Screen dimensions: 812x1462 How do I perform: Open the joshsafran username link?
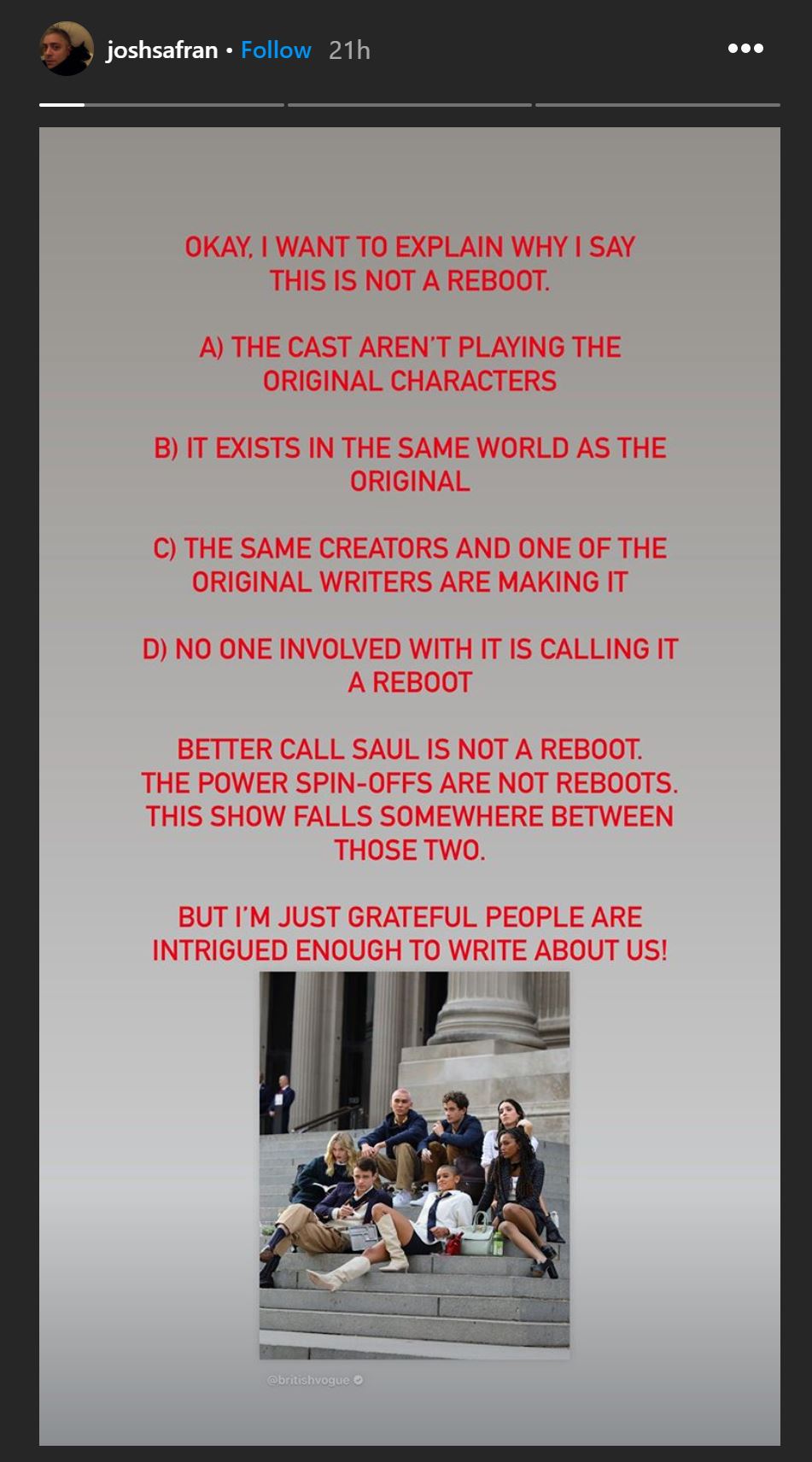[x=162, y=50]
